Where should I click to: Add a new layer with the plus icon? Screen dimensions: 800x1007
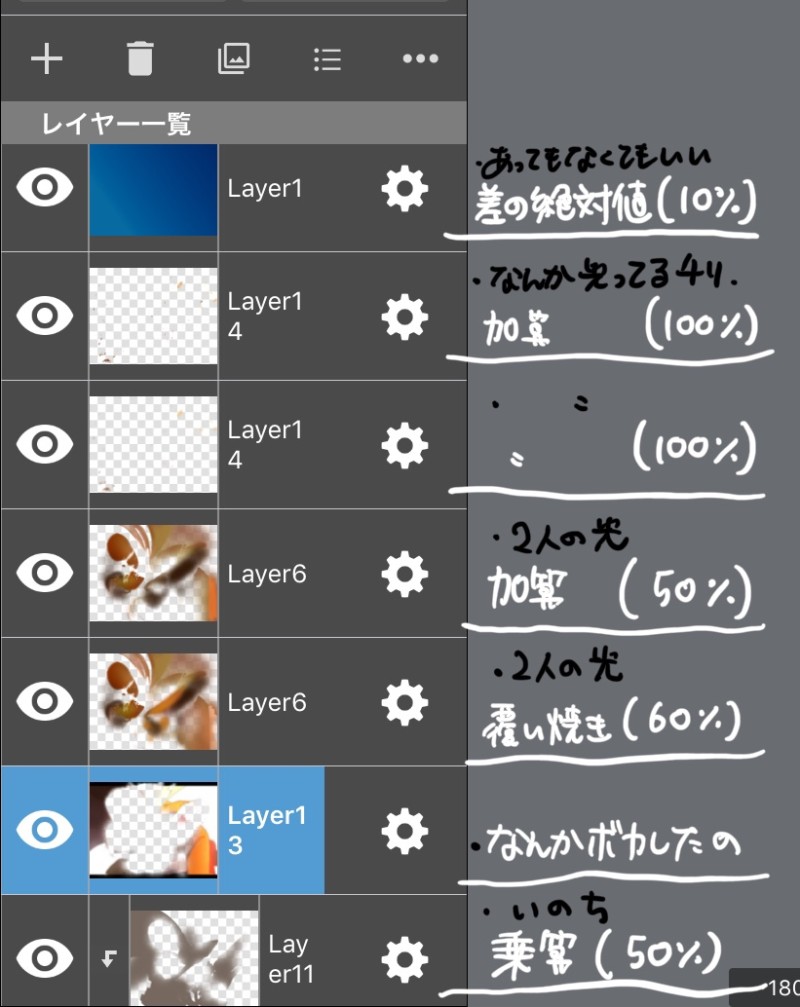pyautogui.click(x=46, y=59)
